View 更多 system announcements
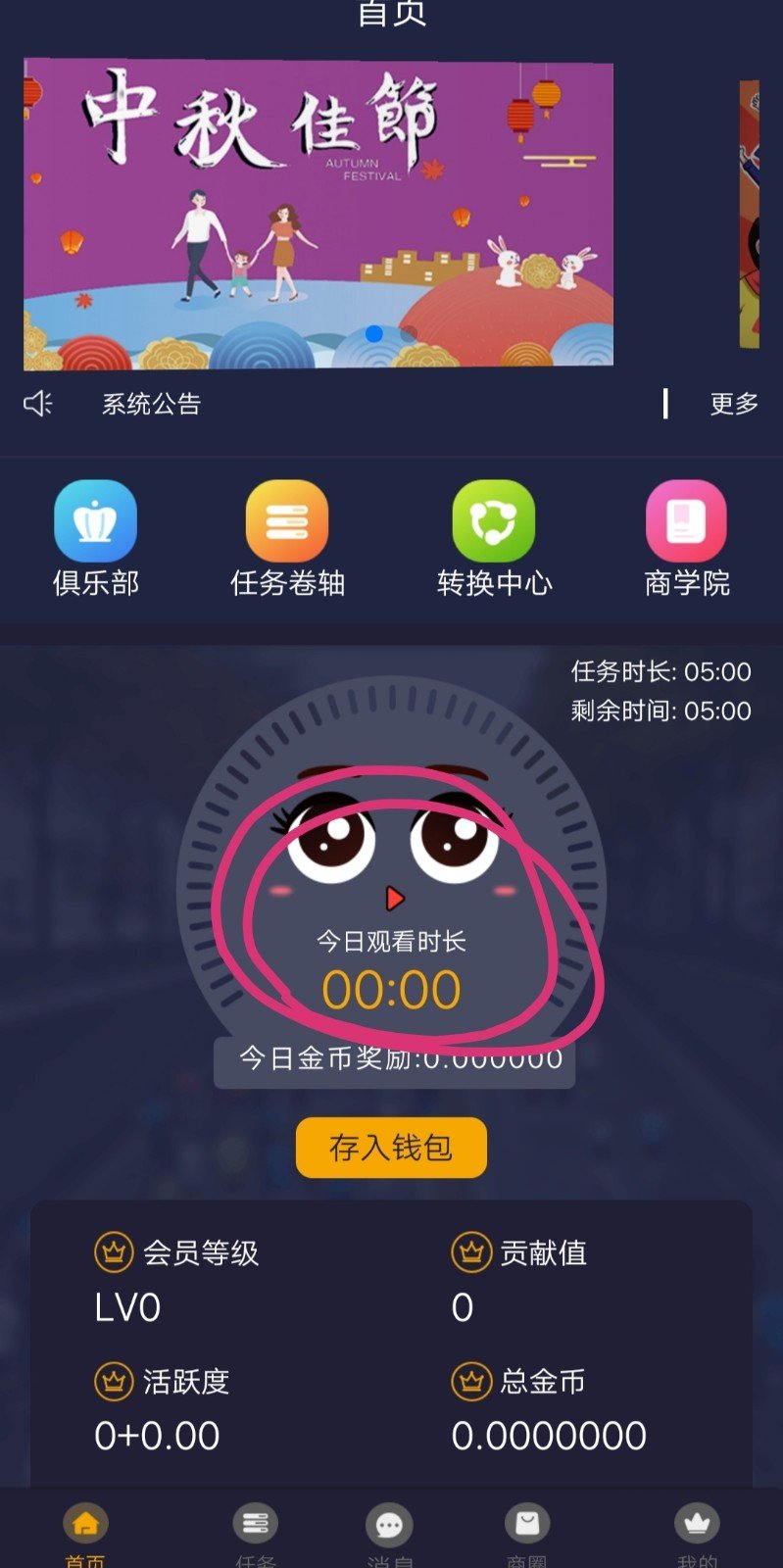Screen dimensions: 783x1568 [733, 404]
